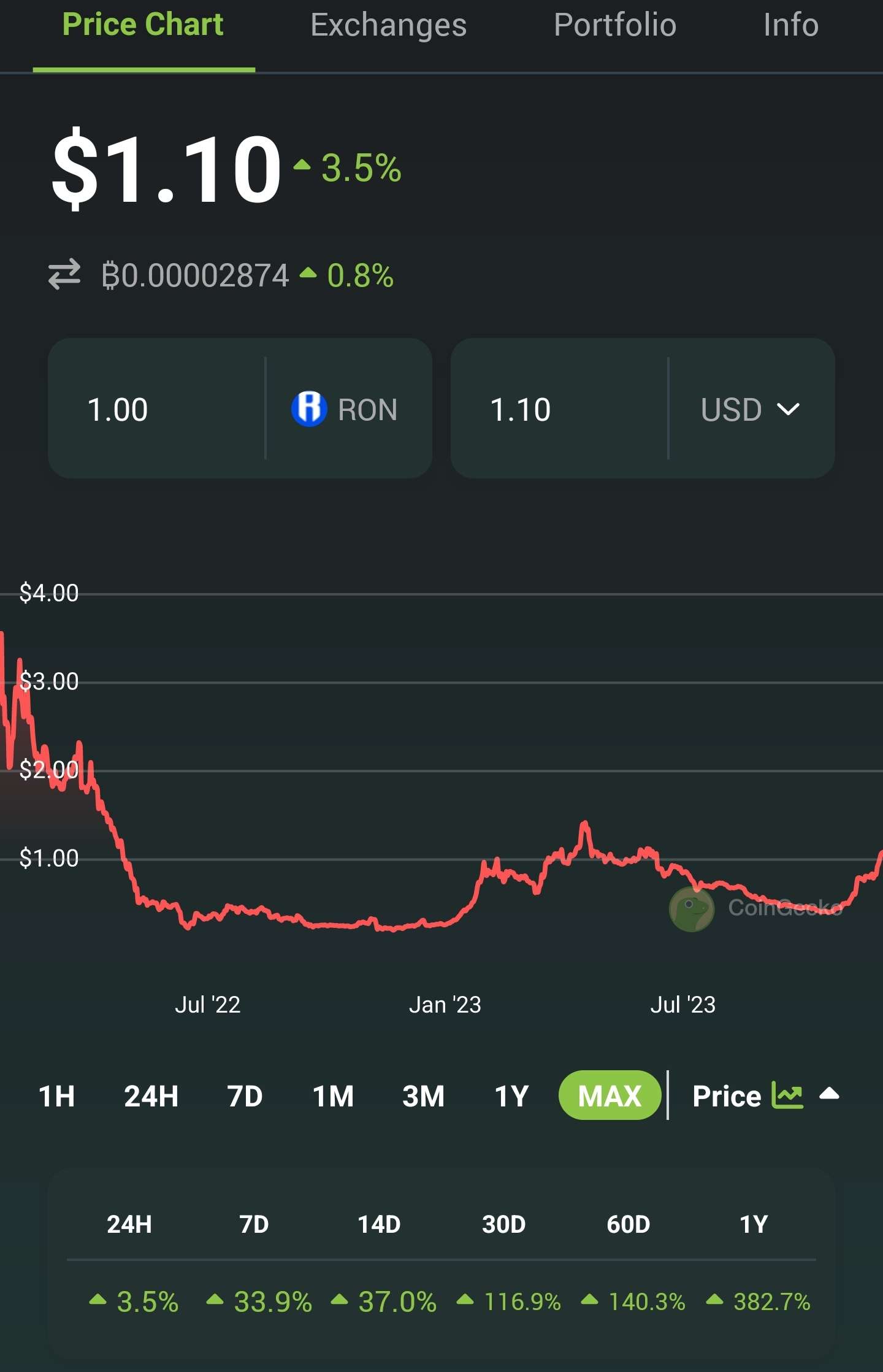Viewport: 883px width, 1372px height.
Task: Choose the 1M chart range
Action: 333,1096
